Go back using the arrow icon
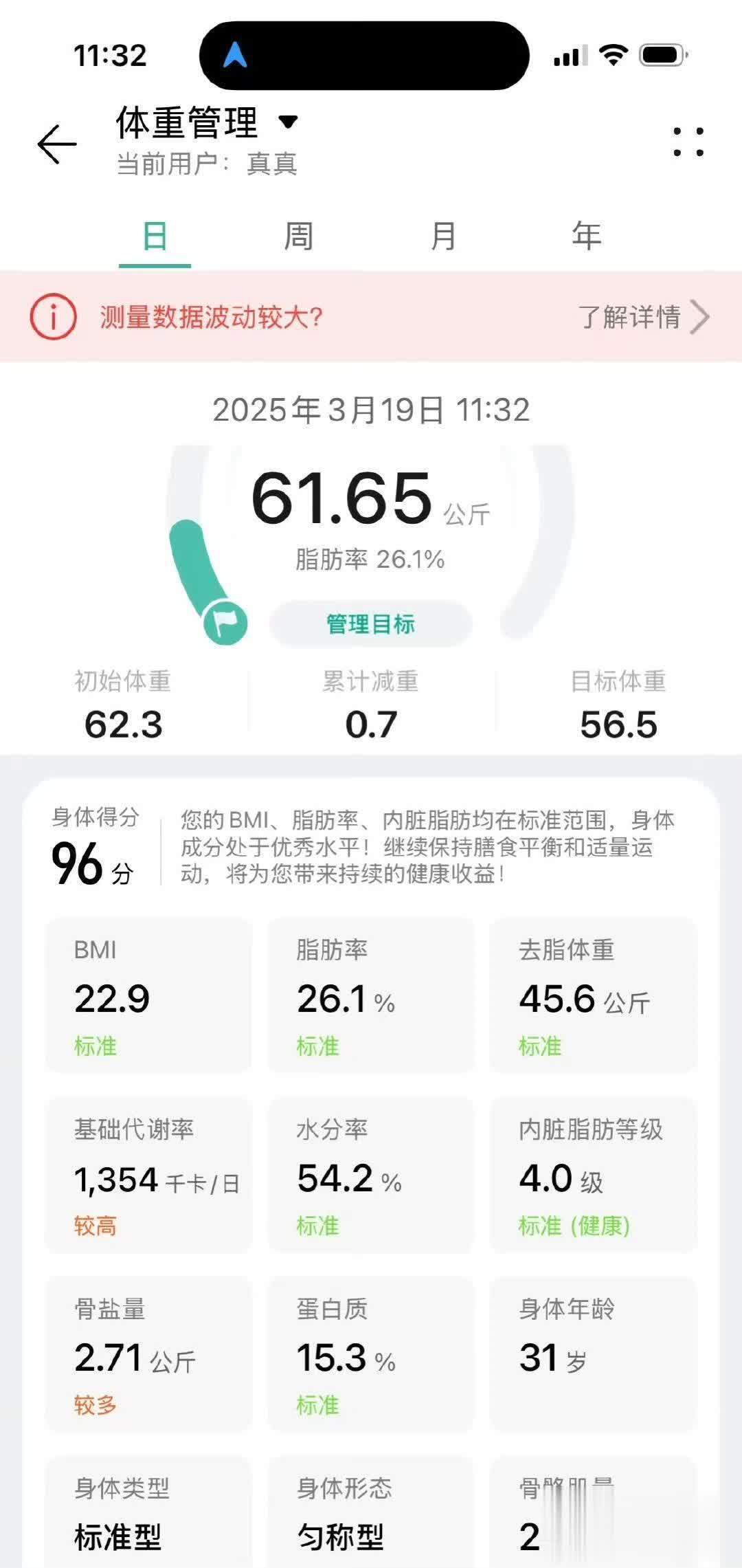Screen dimensions: 742x1568 pos(56,144)
